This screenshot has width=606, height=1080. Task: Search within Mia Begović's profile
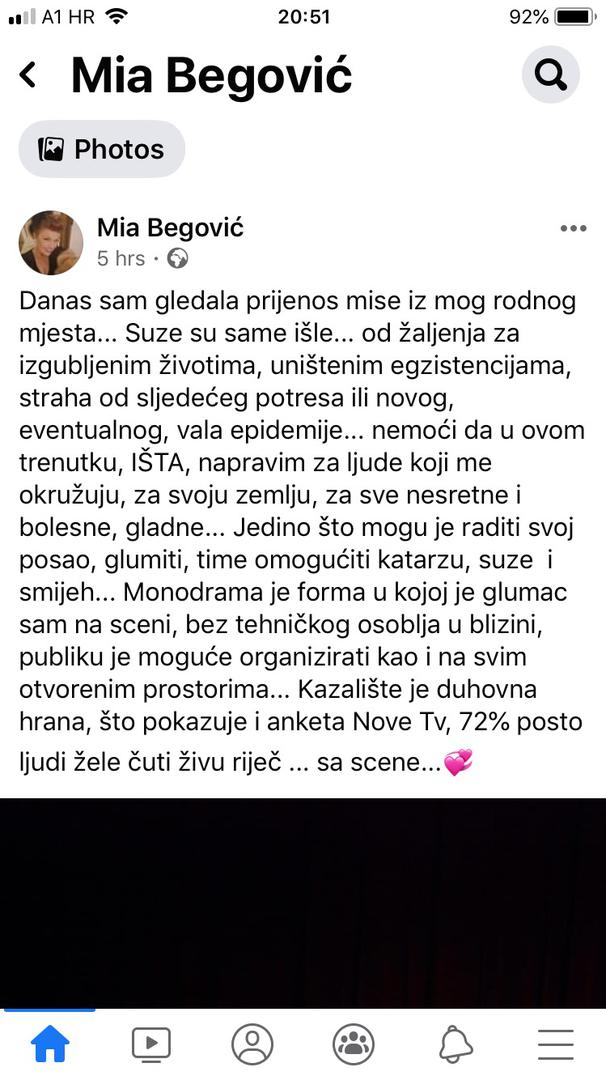tap(550, 75)
